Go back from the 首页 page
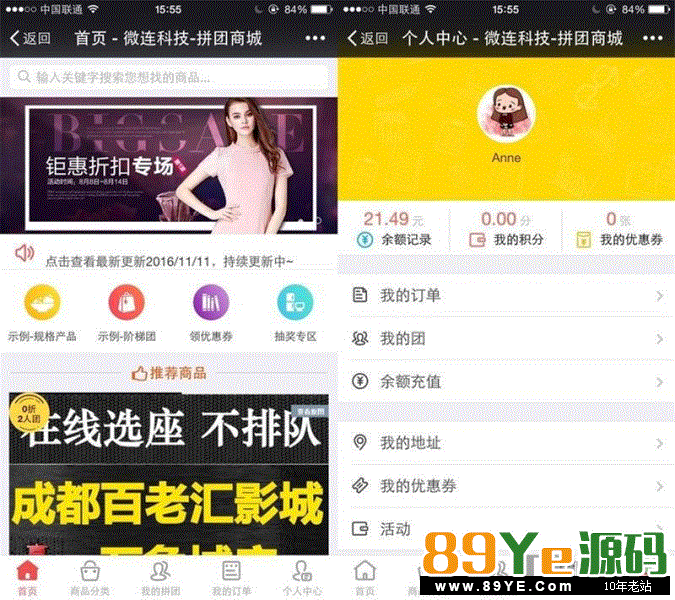The height and width of the screenshot is (600, 675). [30, 38]
